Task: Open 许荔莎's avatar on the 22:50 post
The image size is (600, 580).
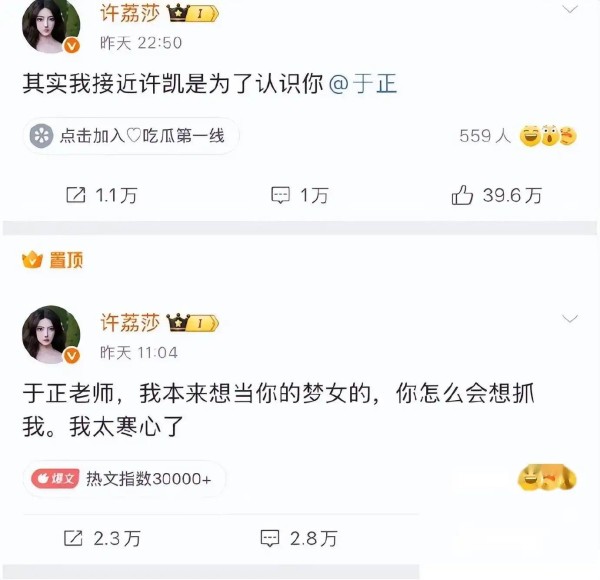Action: pos(51,26)
